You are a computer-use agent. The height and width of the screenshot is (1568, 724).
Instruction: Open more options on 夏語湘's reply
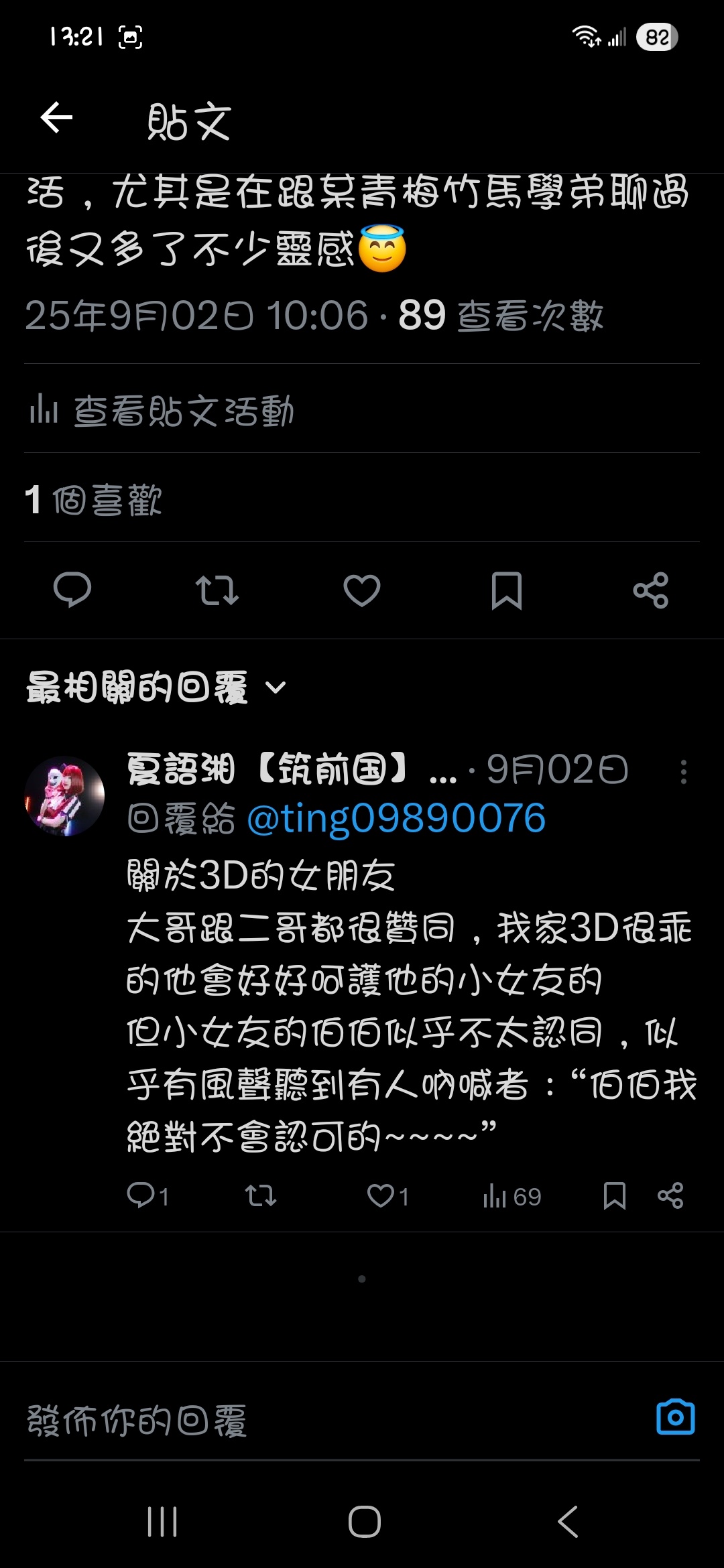[683, 772]
